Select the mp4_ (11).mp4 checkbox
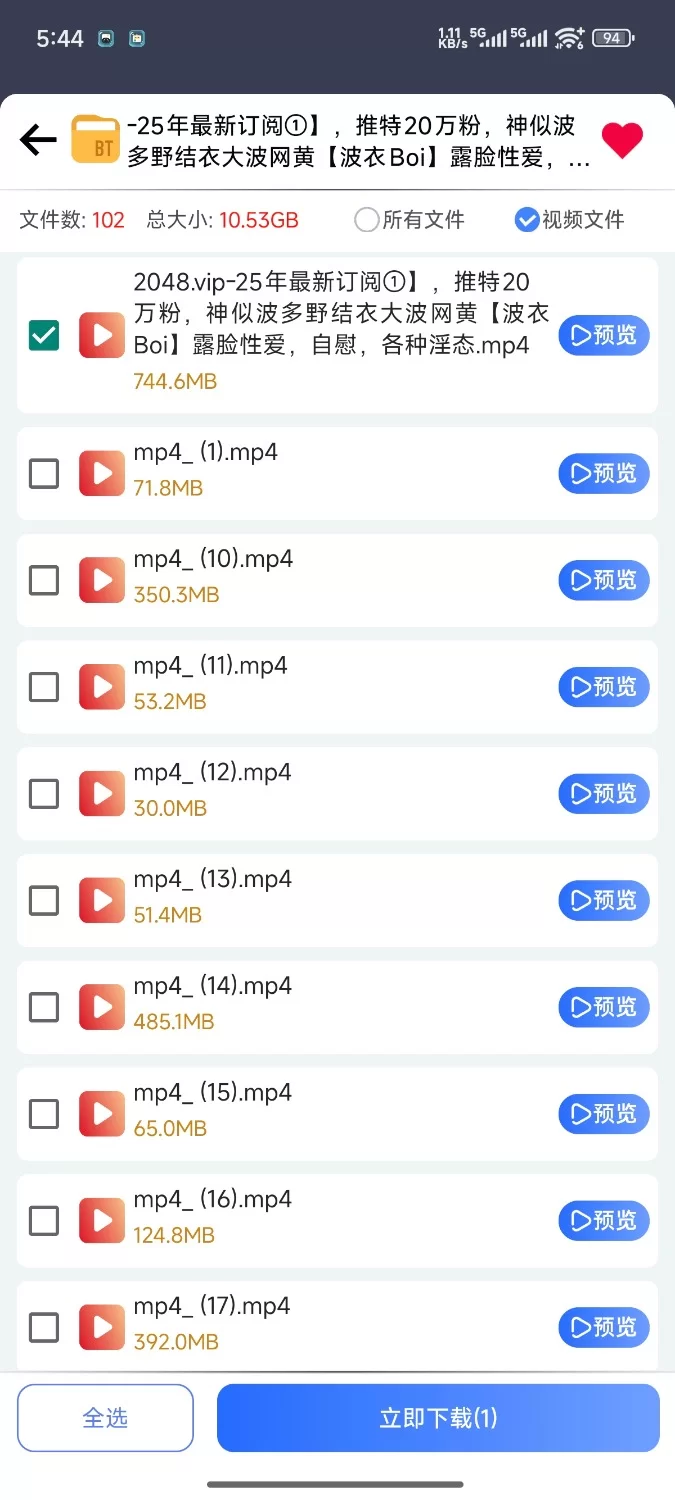Viewport: 675px width, 1500px height. (44, 687)
